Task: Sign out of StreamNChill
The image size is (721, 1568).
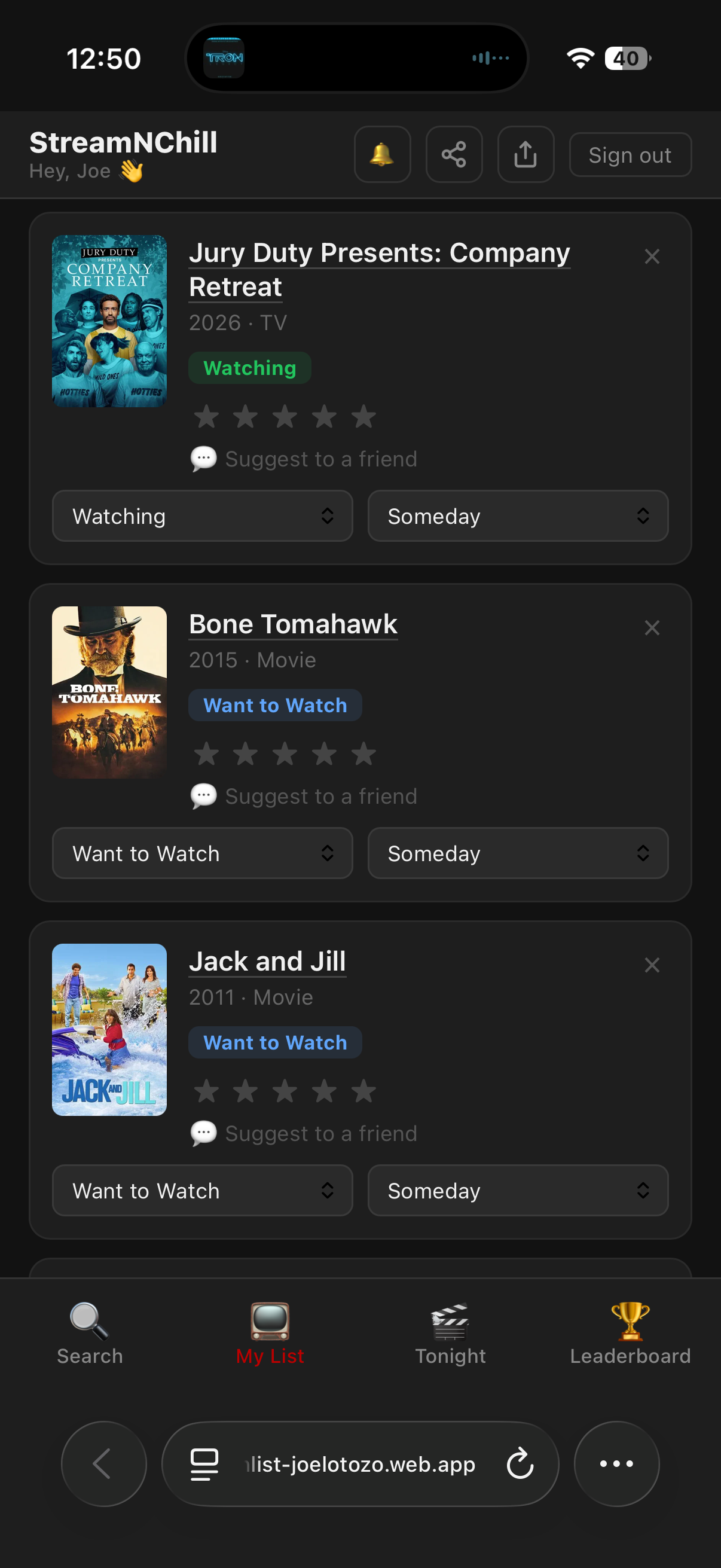Action: click(x=630, y=154)
